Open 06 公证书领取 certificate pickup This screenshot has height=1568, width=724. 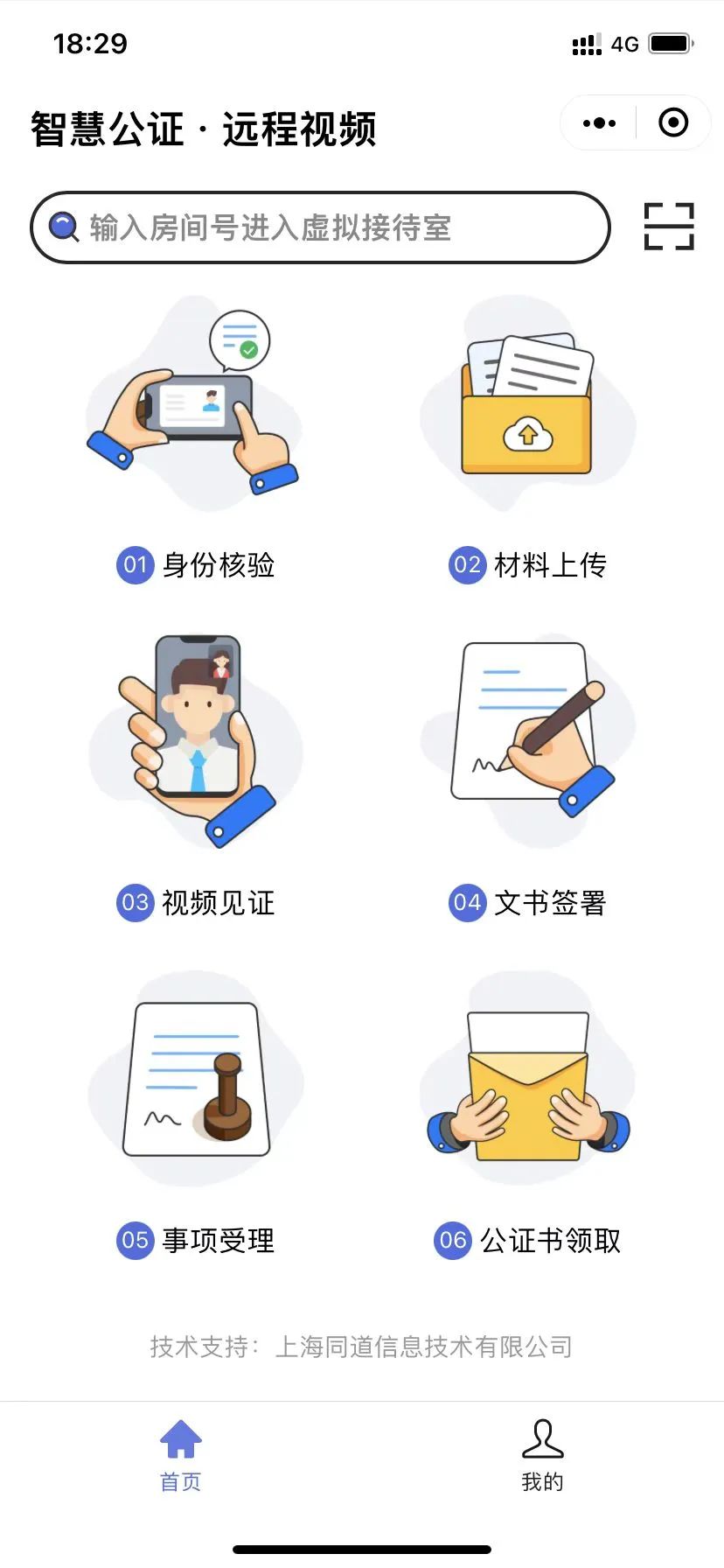(527, 1111)
